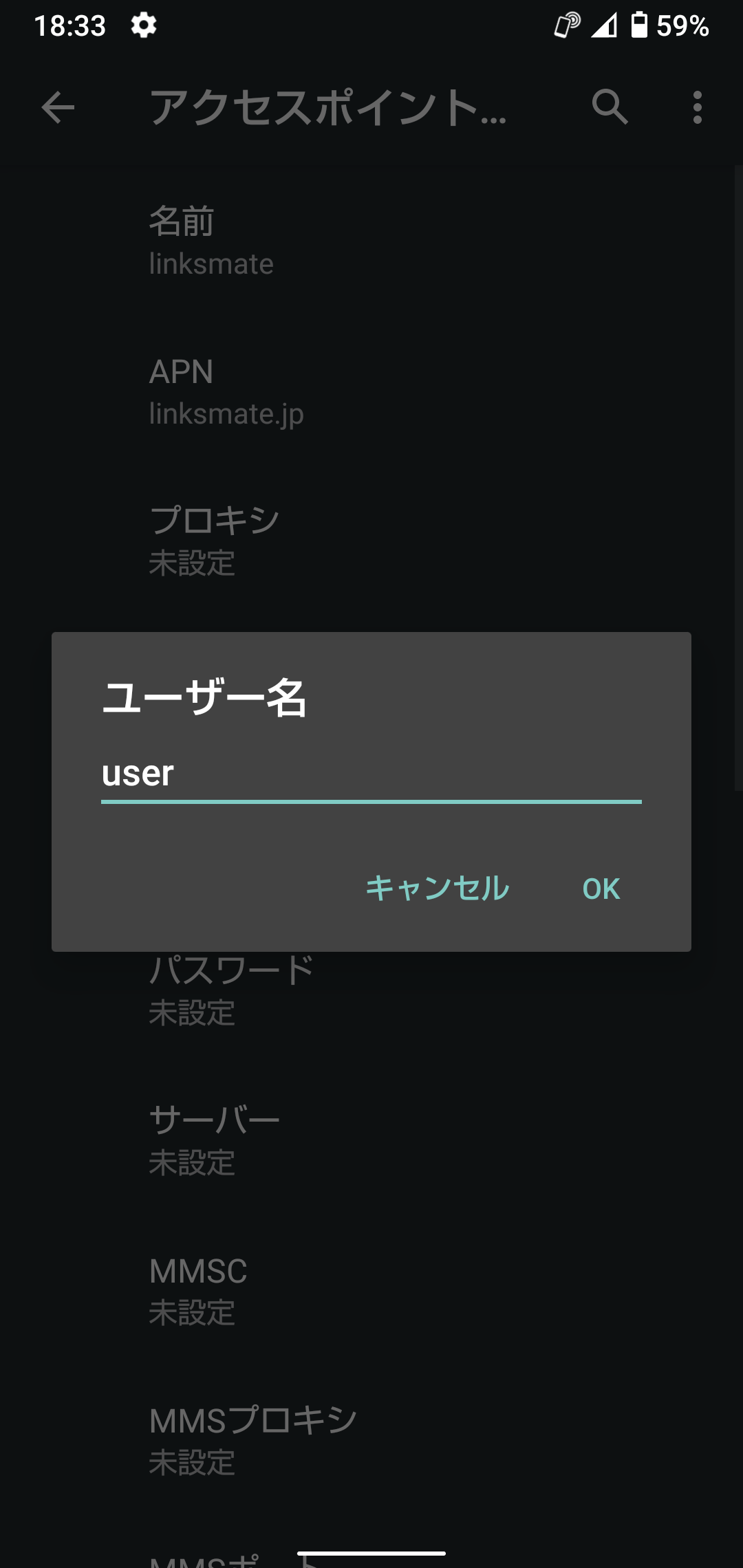The height and width of the screenshot is (1568, 743).
Task: Tap the username text field showing user
Action: [371, 776]
